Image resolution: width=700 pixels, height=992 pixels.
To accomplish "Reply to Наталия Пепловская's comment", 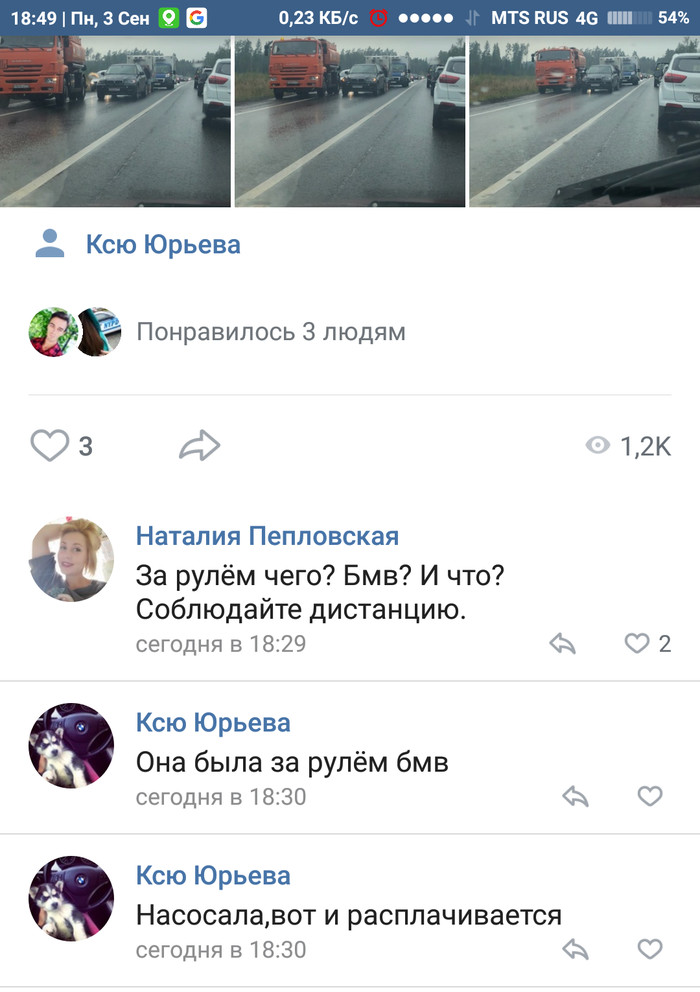I will point(563,644).
